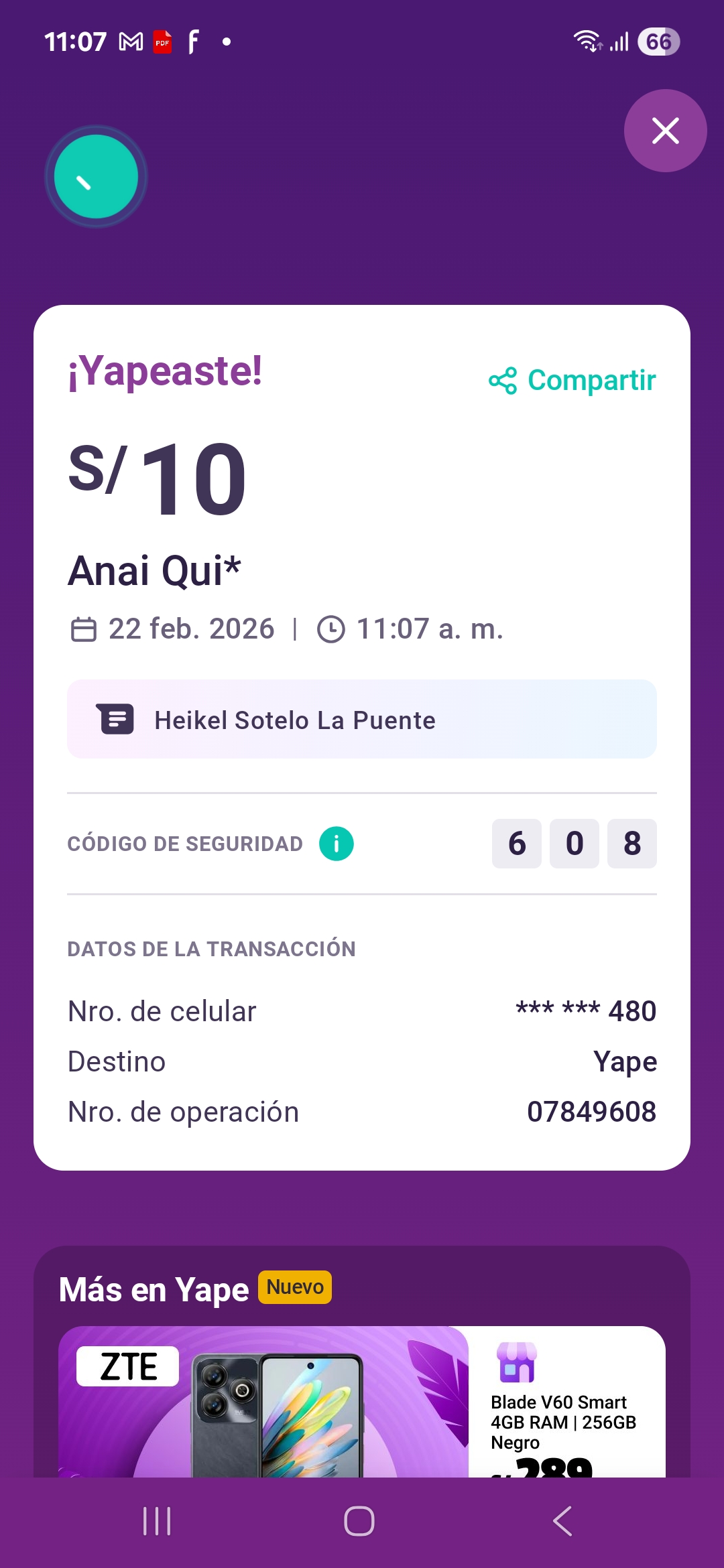Share the payment receipt via Compartir

click(x=572, y=381)
